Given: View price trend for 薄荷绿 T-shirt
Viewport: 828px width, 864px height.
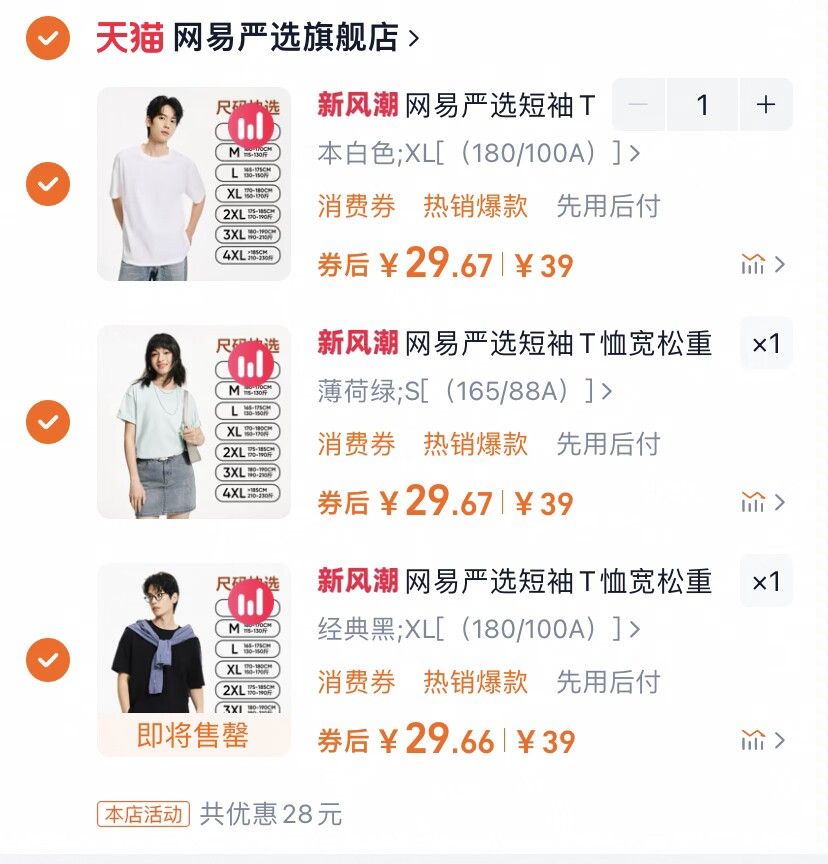Looking at the screenshot, I should (763, 502).
